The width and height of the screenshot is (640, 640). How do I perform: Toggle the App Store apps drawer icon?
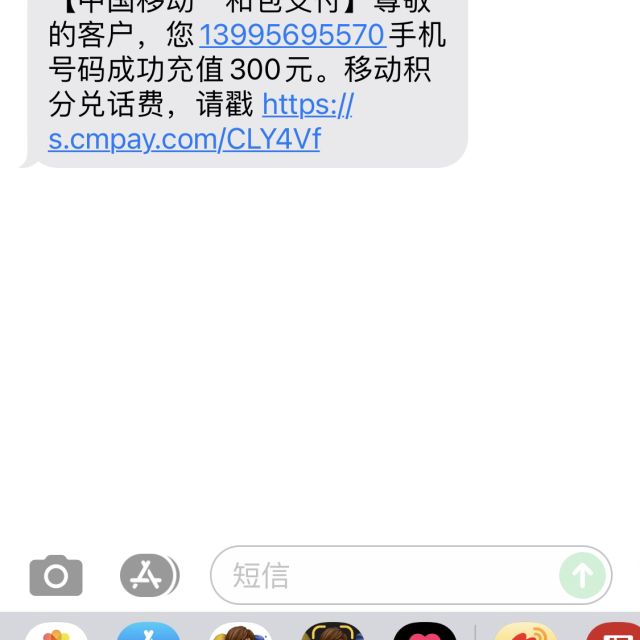point(148,575)
